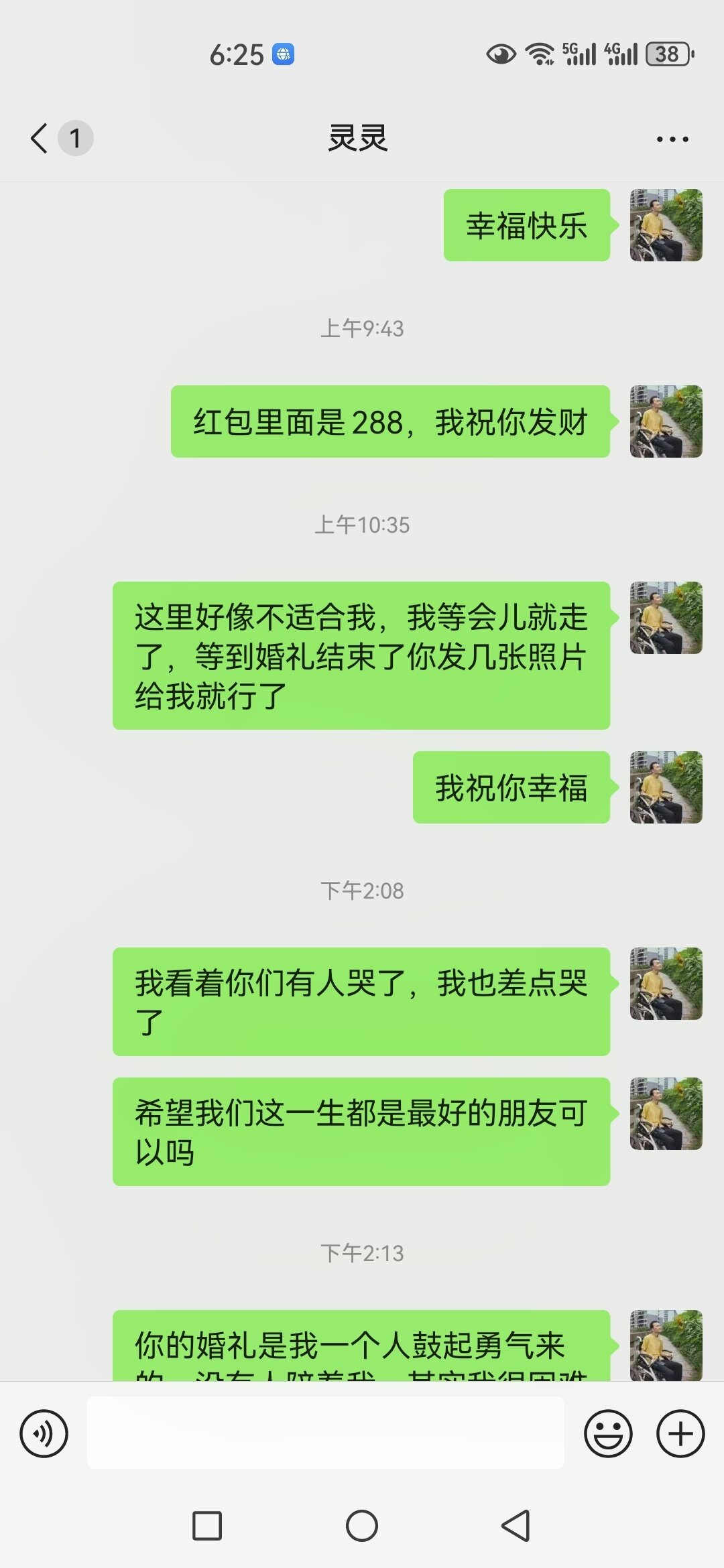The image size is (724, 1568).
Task: Go to the system home screen
Action: [362, 1526]
